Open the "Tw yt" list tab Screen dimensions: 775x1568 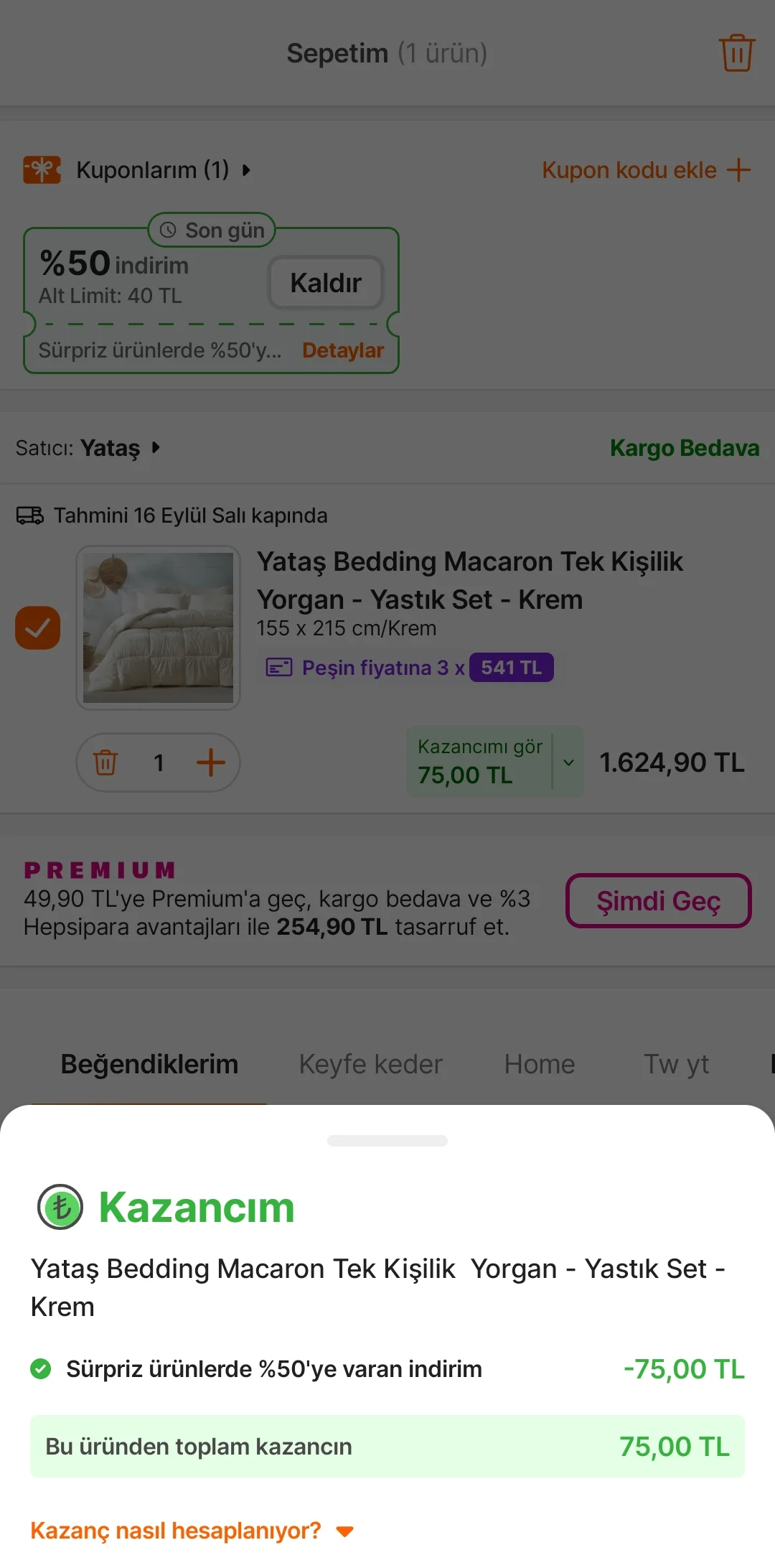coord(676,1064)
